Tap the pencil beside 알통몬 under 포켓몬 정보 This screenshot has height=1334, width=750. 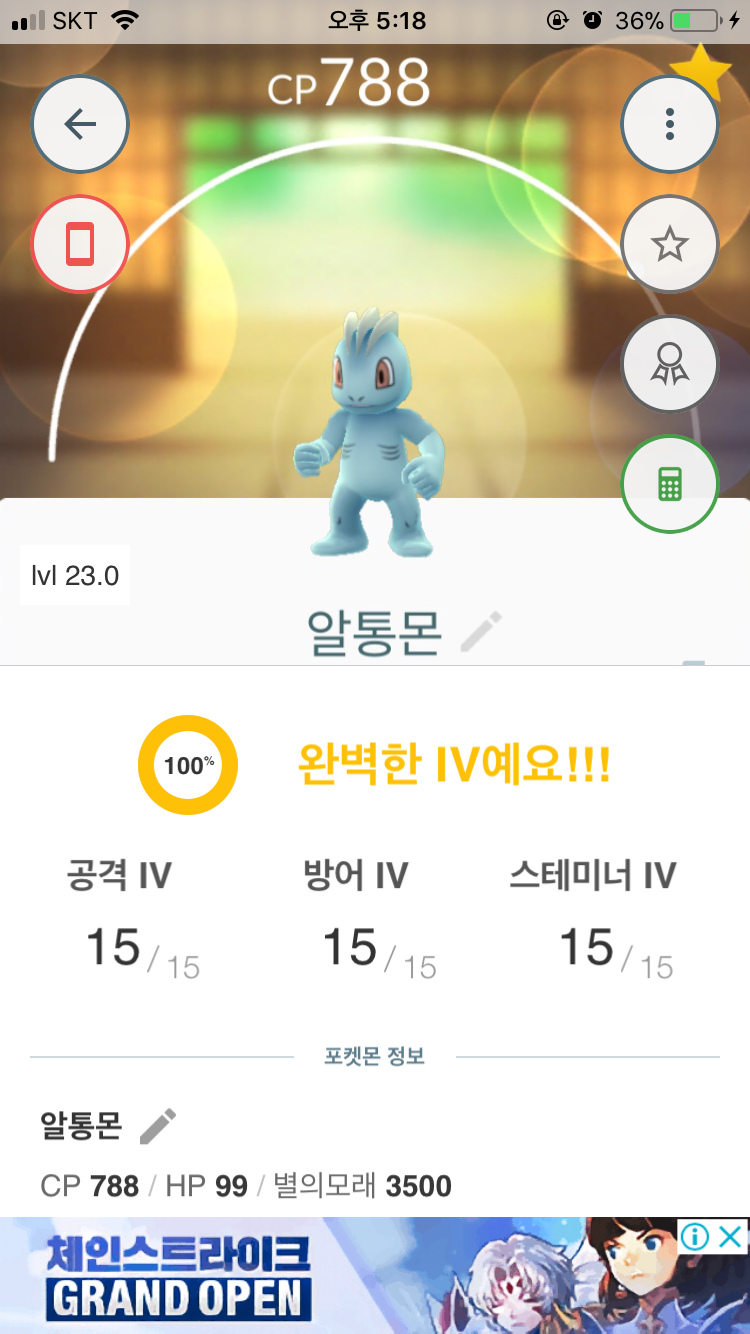pyautogui.click(x=158, y=1126)
